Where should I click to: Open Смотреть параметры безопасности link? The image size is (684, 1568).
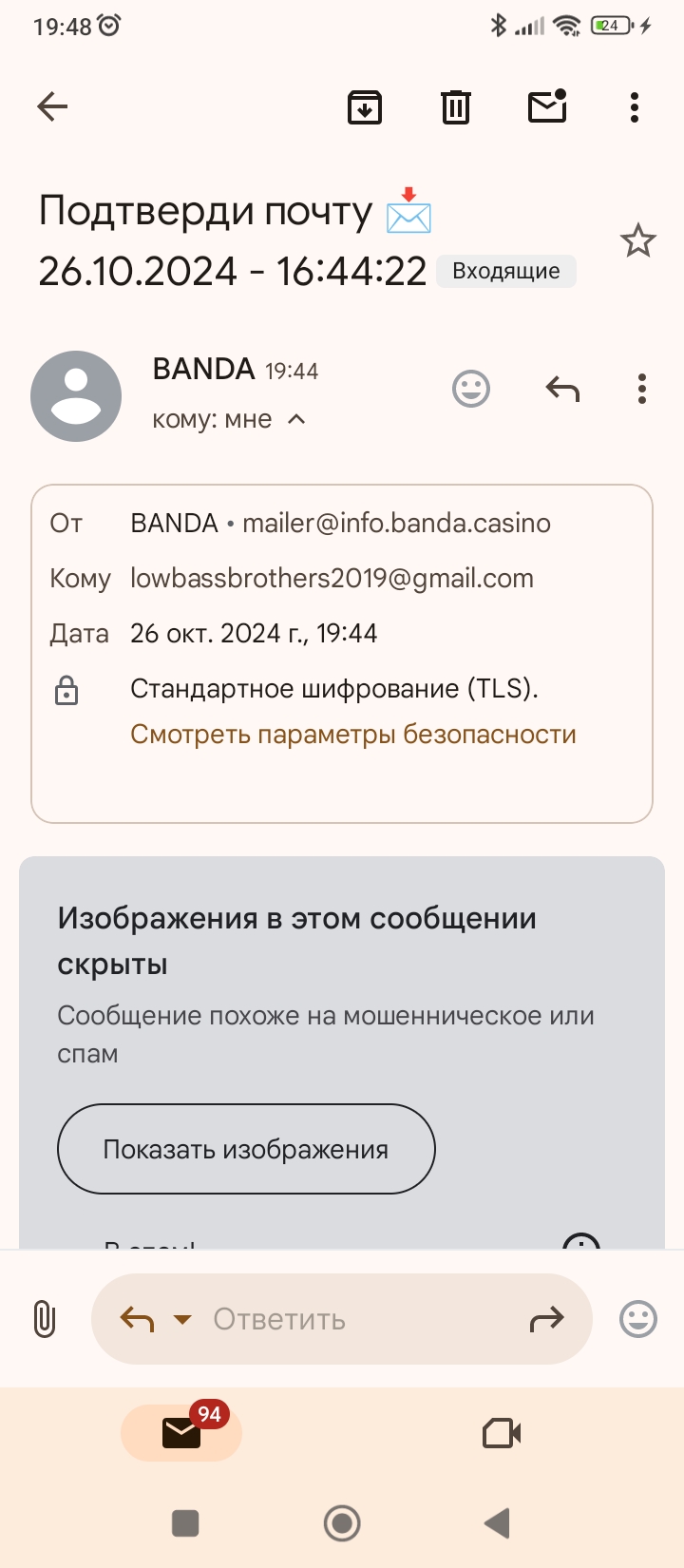pyautogui.click(x=353, y=735)
